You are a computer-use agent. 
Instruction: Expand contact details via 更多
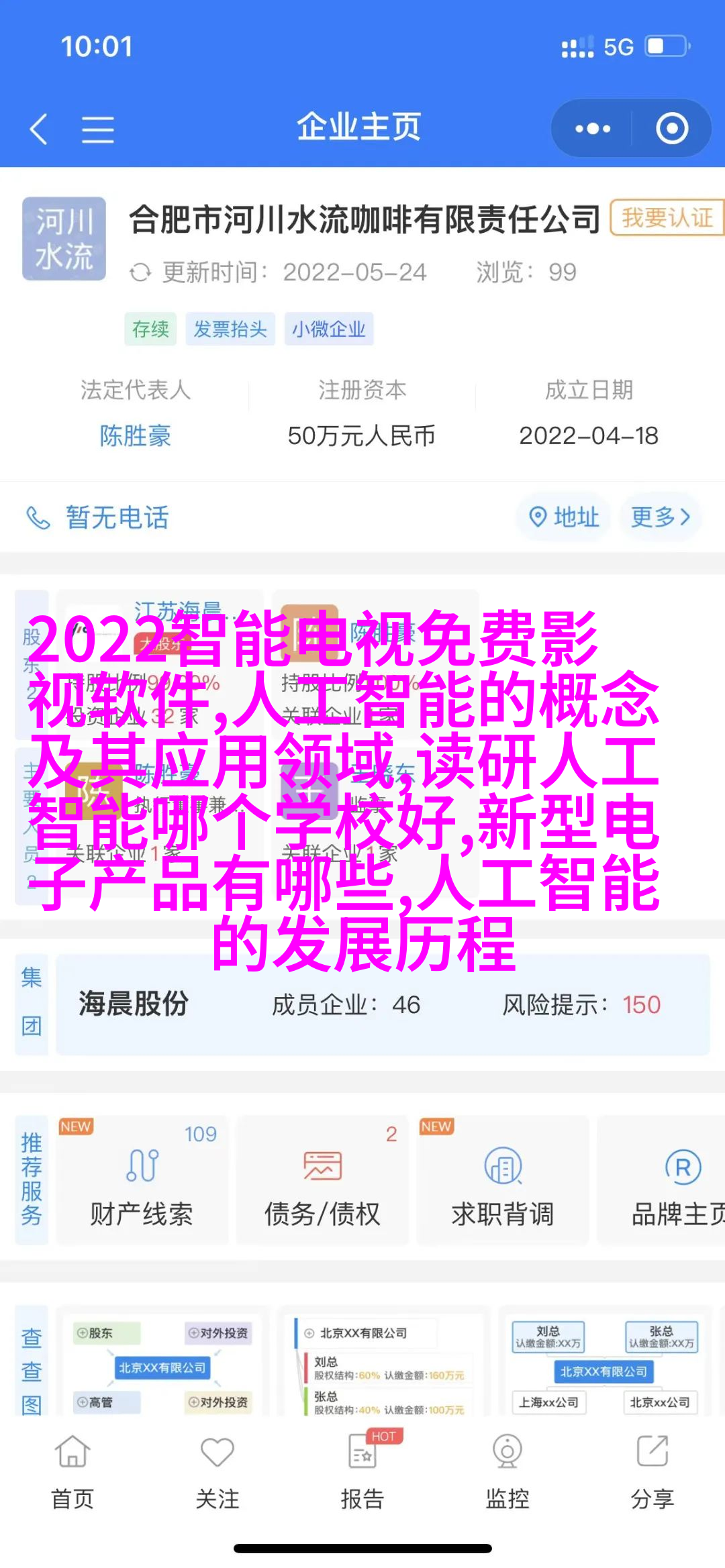coord(660,517)
